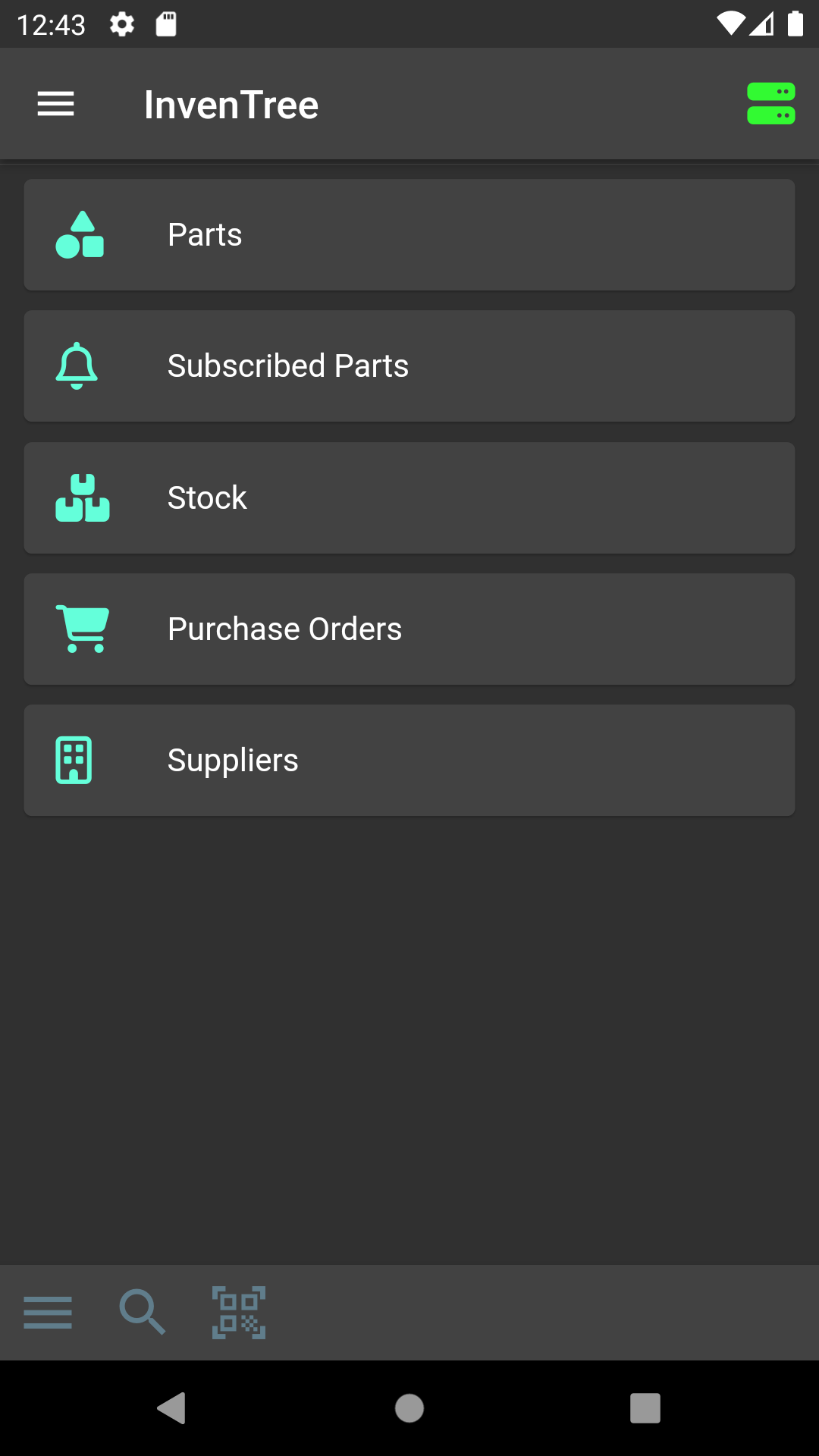Viewport: 819px width, 1456px height.
Task: Open the navigation drawer menu
Action: coord(56,104)
